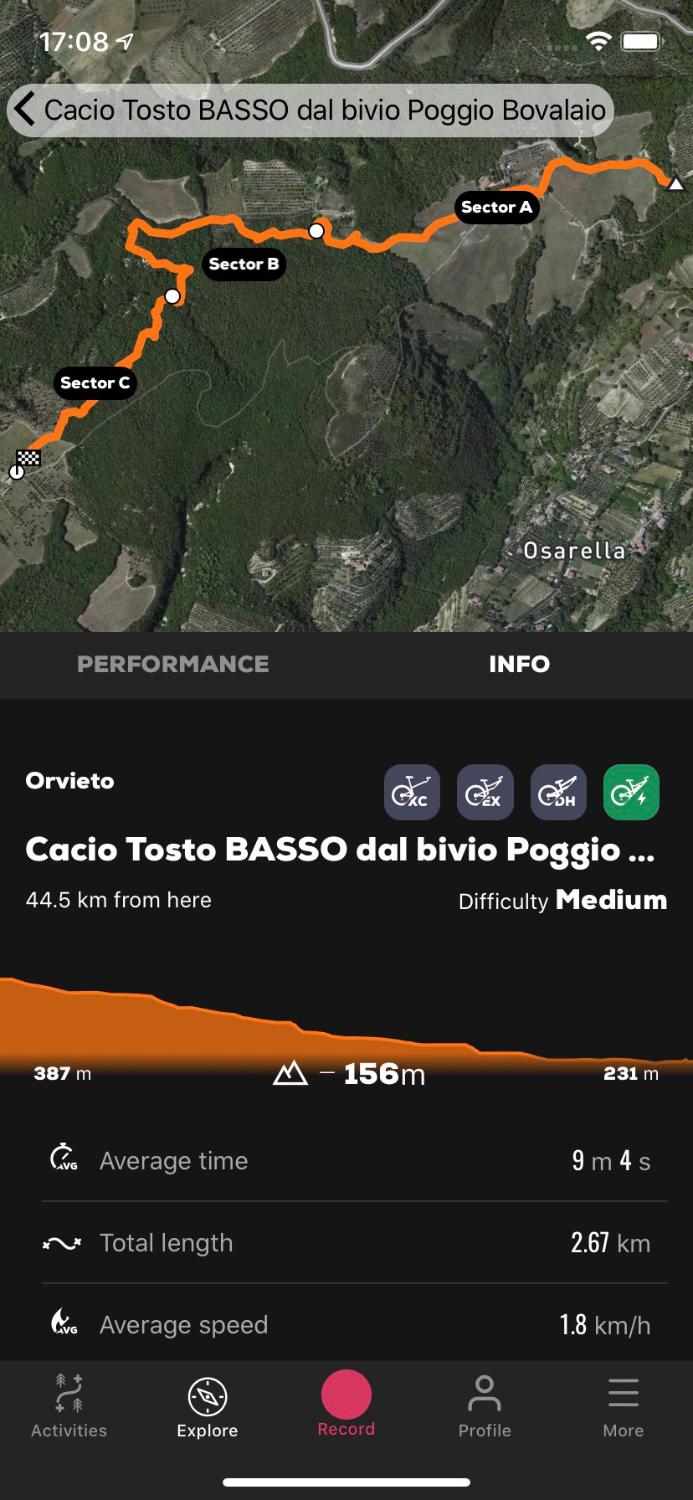Select the XC bike type icon
The width and height of the screenshot is (693, 1500).
[412, 792]
